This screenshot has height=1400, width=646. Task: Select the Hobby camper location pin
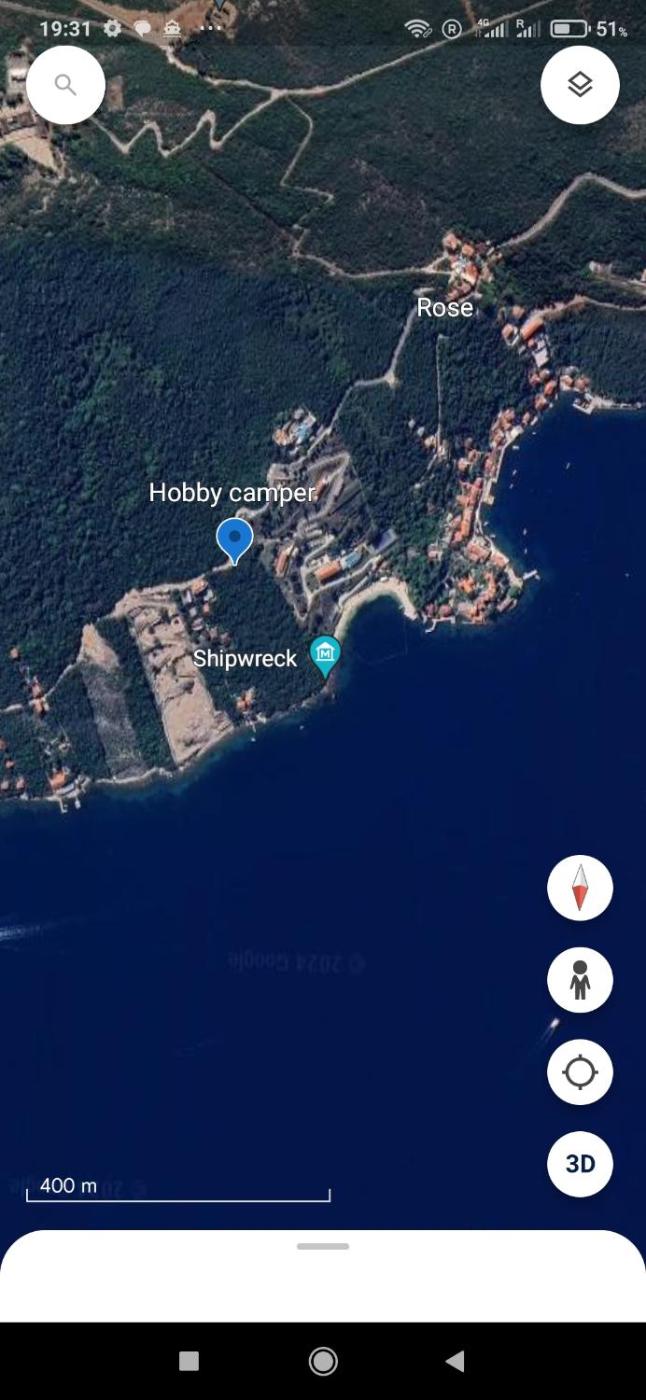coord(235,539)
